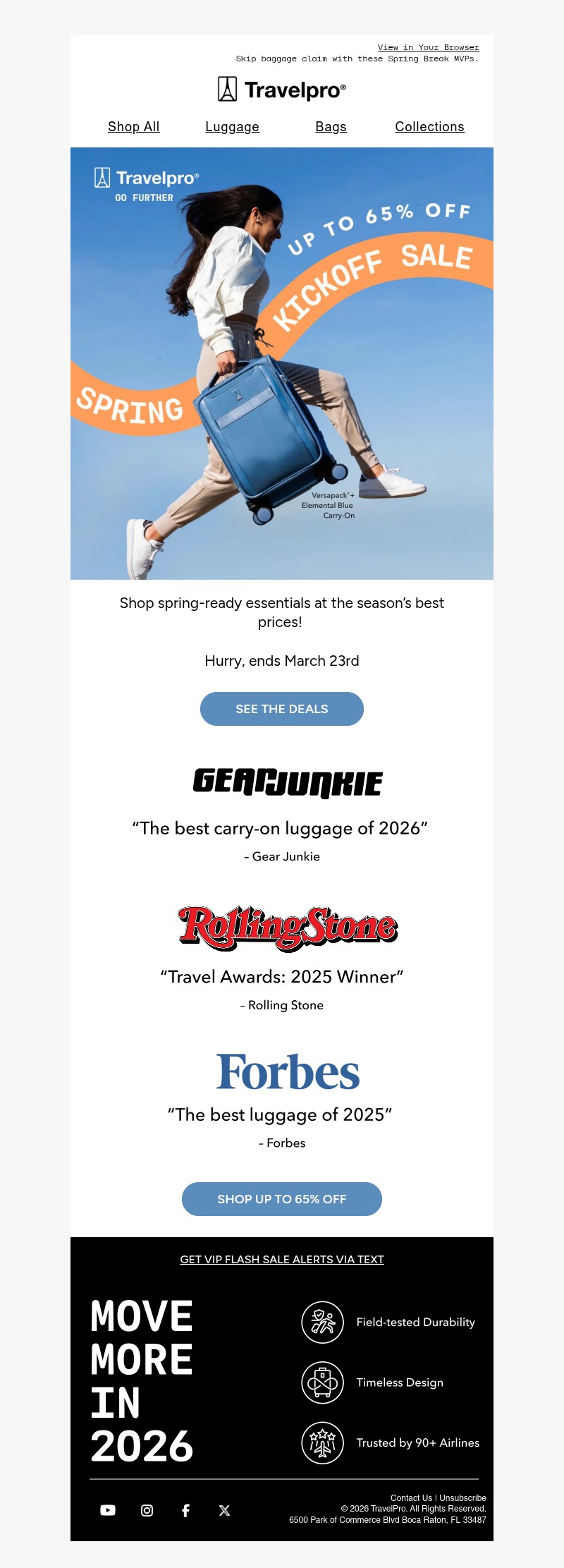Click the Field-tested Durability icon

[322, 1322]
